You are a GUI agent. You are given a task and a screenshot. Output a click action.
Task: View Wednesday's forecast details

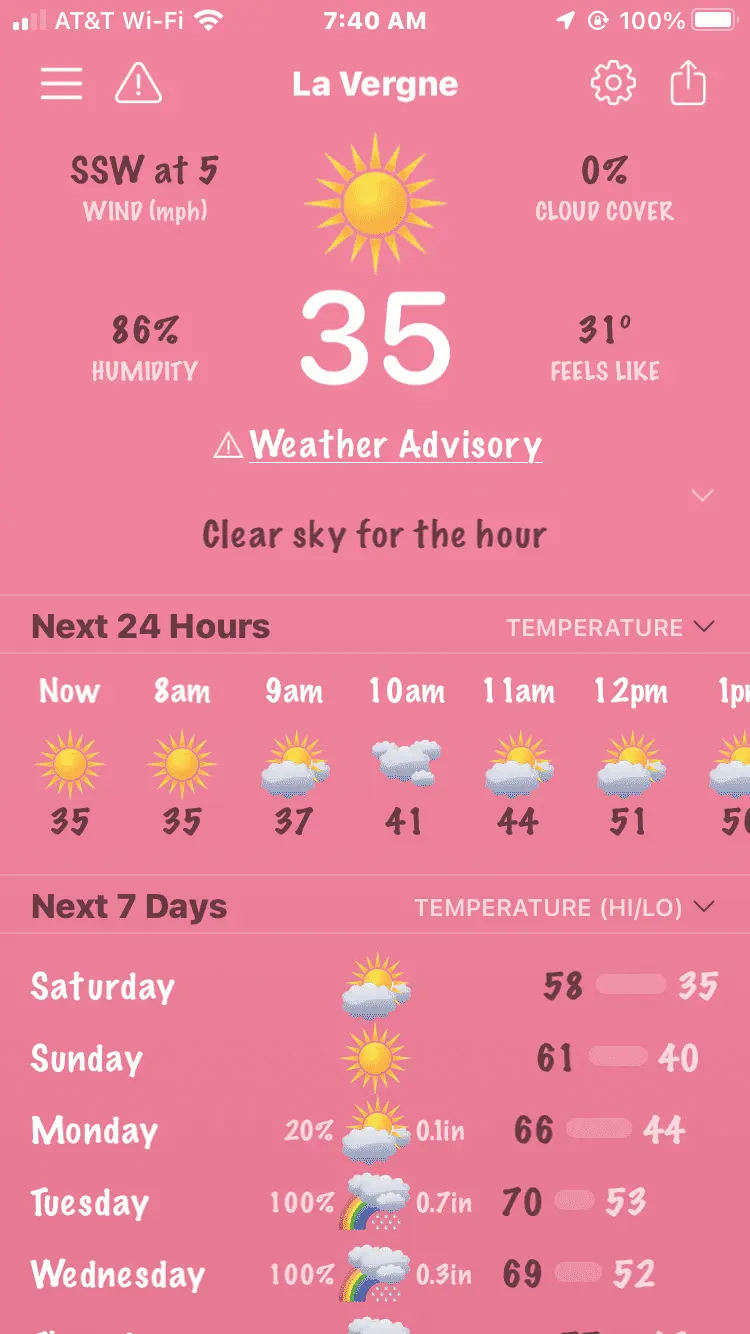click(x=375, y=1274)
